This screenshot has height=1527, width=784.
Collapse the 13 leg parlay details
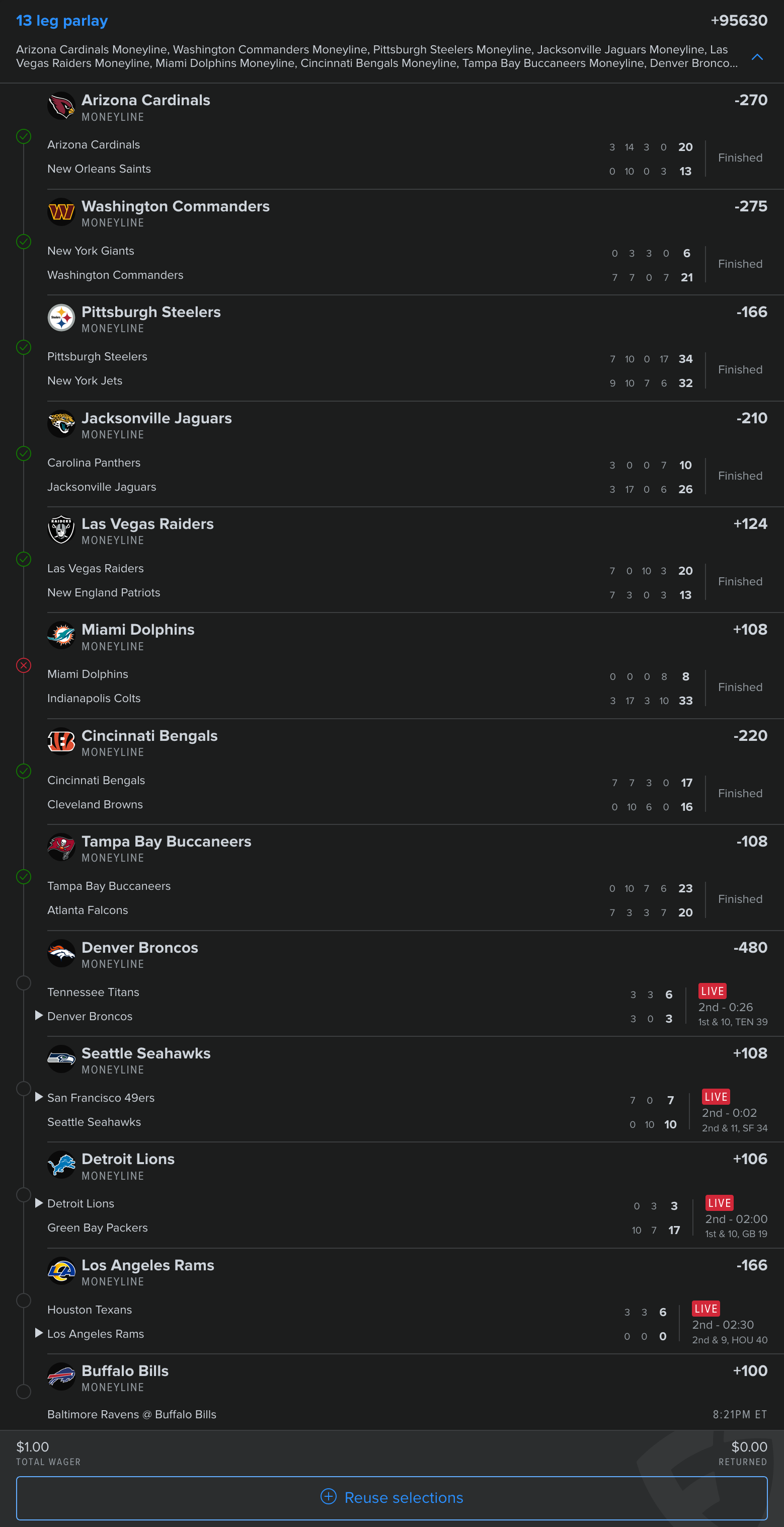[757, 57]
